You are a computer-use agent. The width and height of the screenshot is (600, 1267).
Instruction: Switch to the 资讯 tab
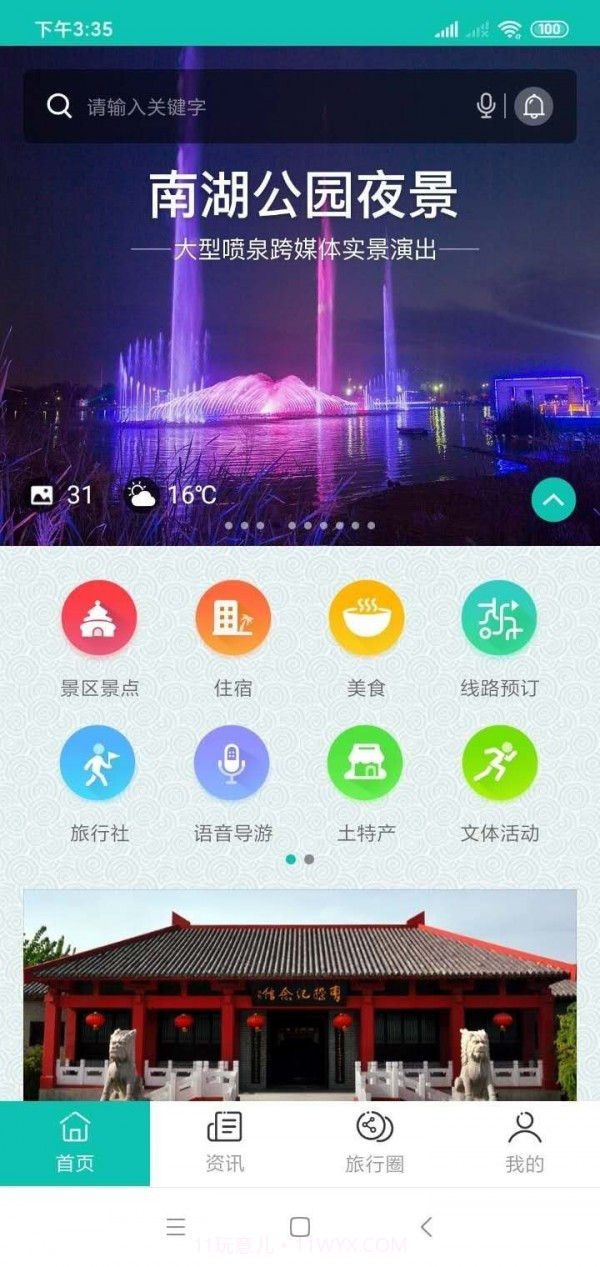[x=225, y=1143]
